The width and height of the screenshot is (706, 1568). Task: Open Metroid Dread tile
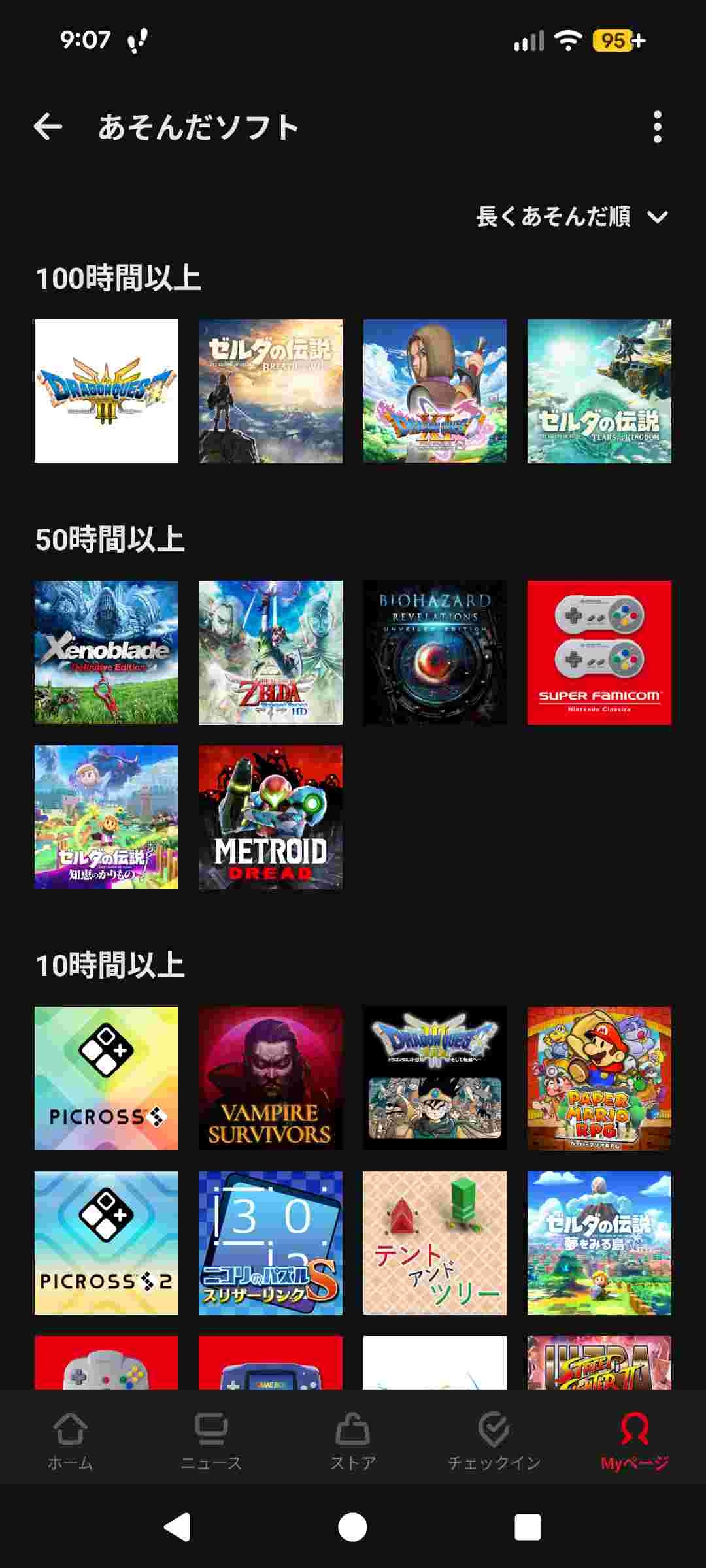[x=270, y=817]
